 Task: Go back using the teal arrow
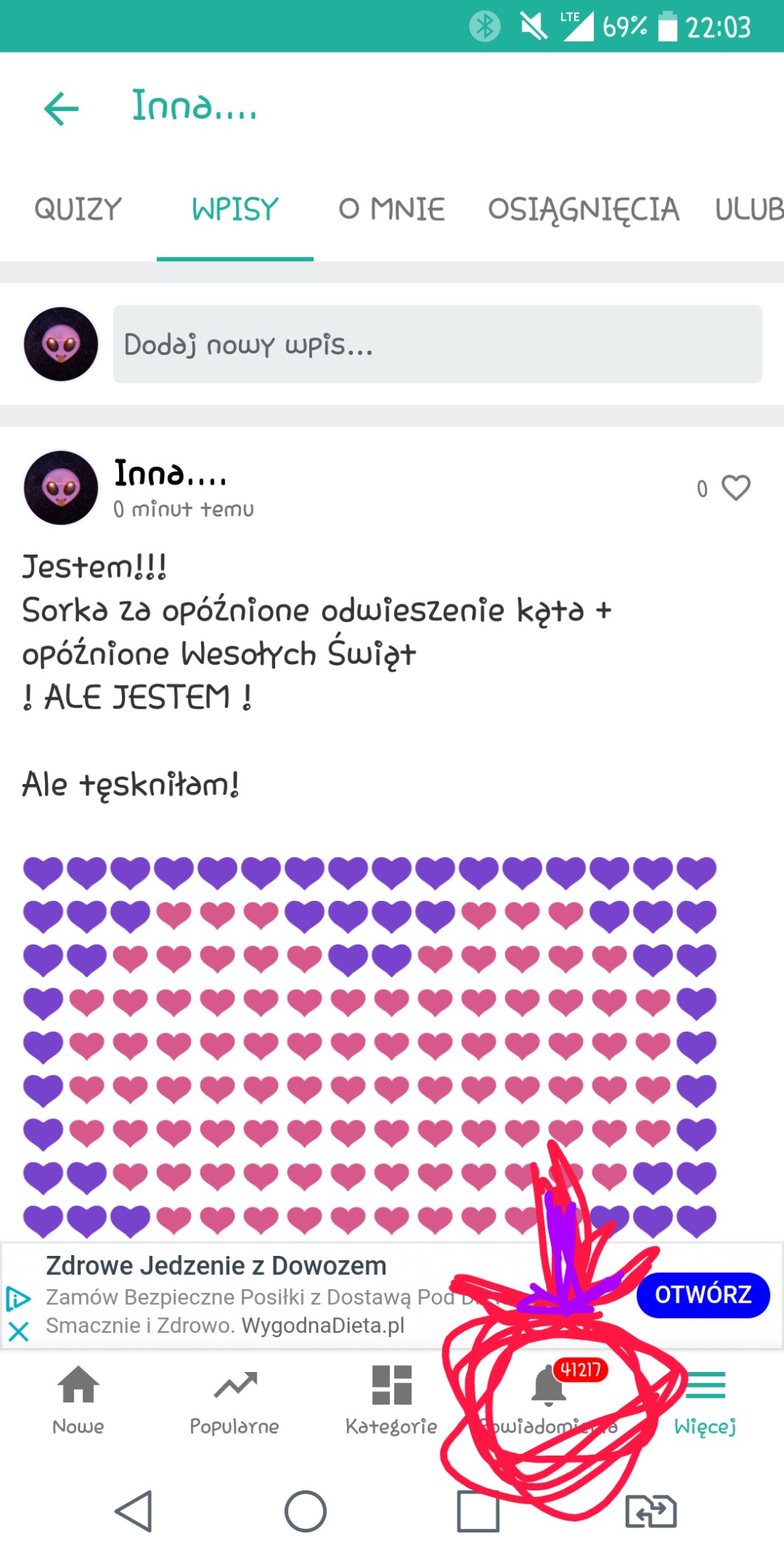pos(61,109)
